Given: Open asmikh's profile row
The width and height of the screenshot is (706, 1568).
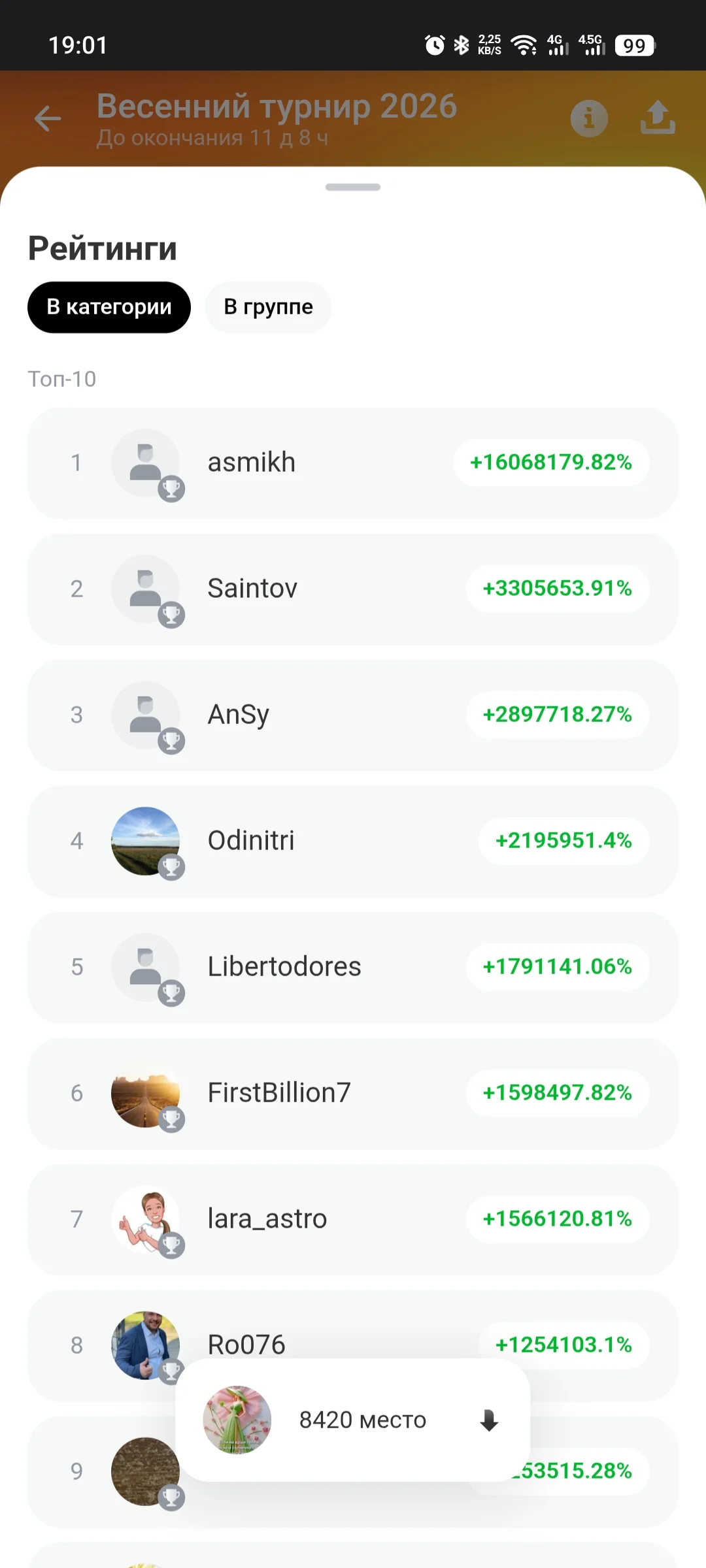Looking at the screenshot, I should [353, 463].
